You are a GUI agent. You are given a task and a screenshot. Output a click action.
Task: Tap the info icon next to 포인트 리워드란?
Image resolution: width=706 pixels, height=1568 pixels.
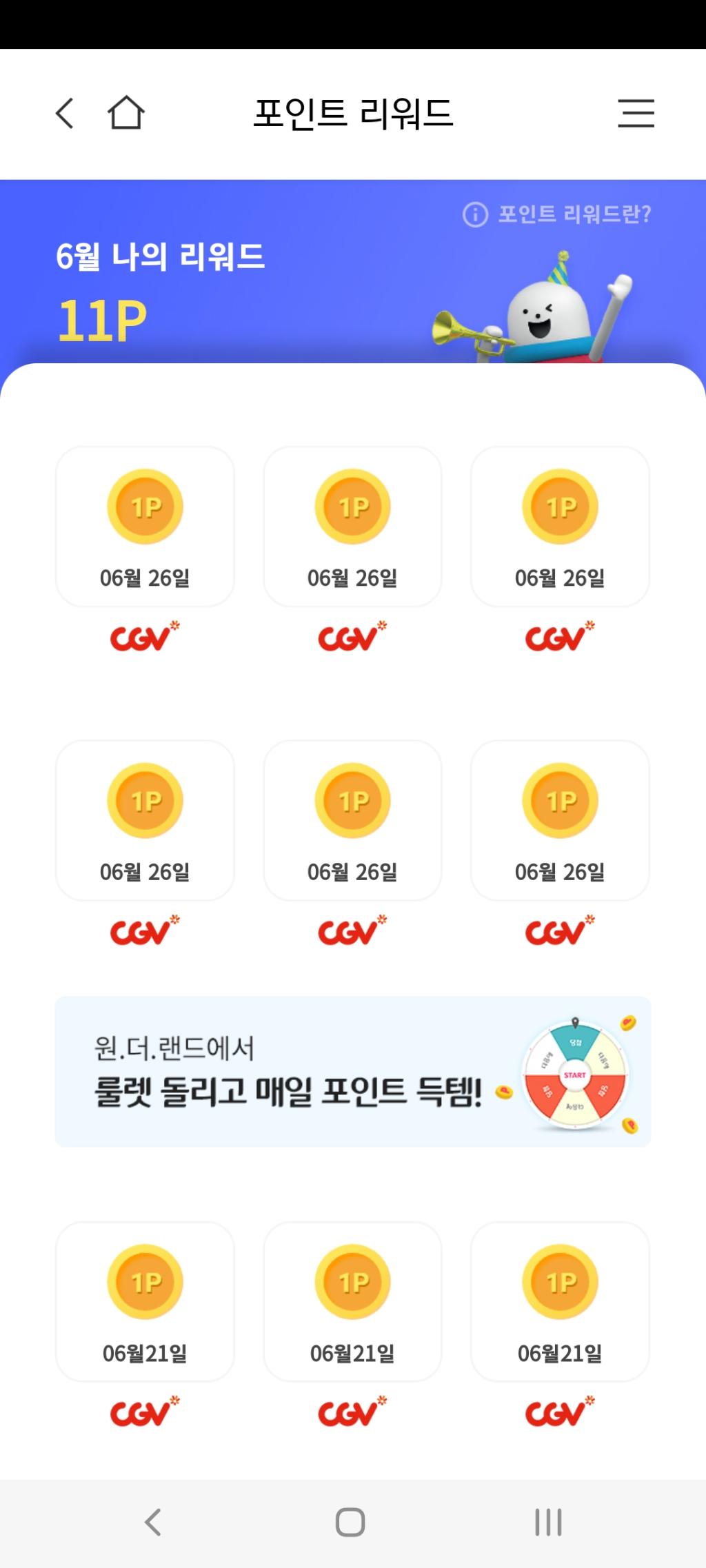coord(473,214)
